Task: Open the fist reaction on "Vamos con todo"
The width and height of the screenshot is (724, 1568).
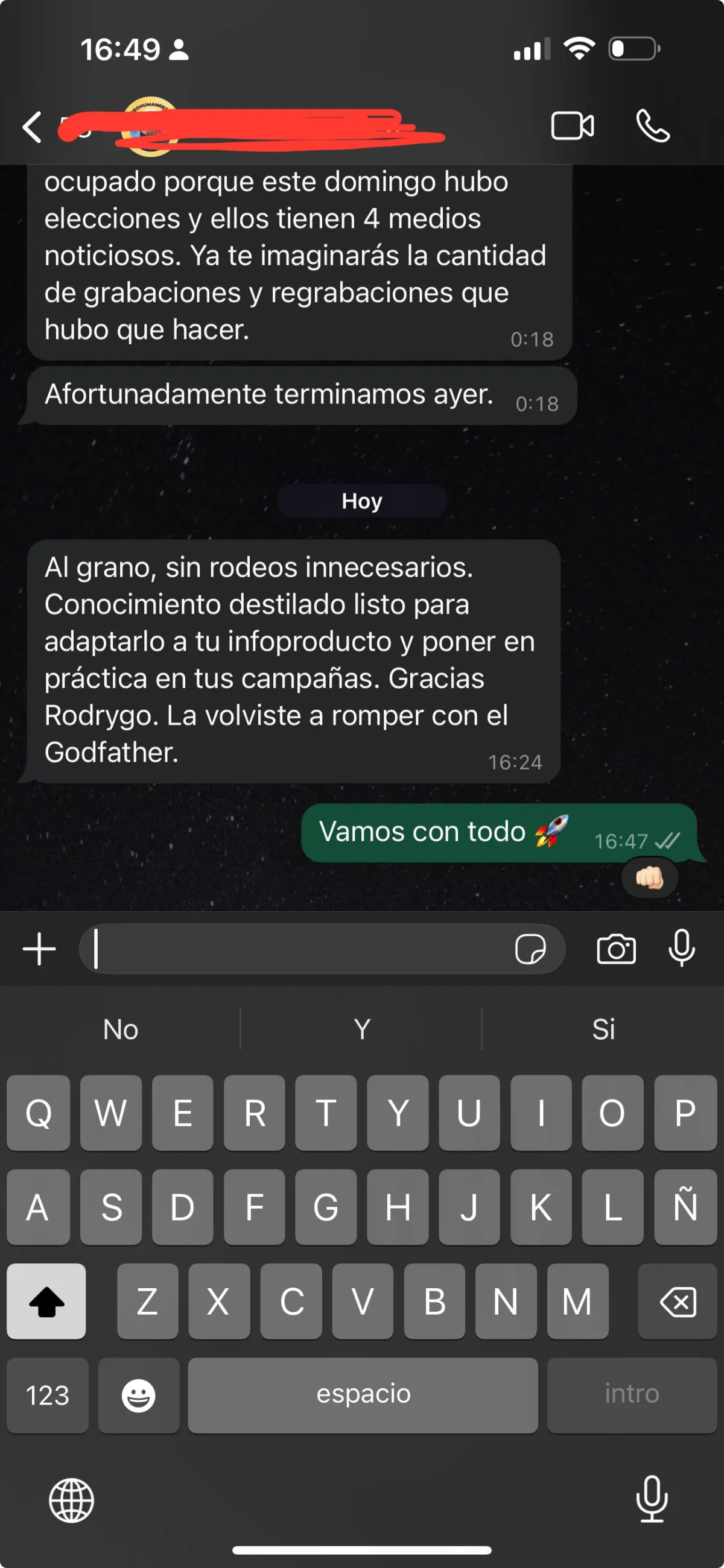Action: [x=649, y=877]
